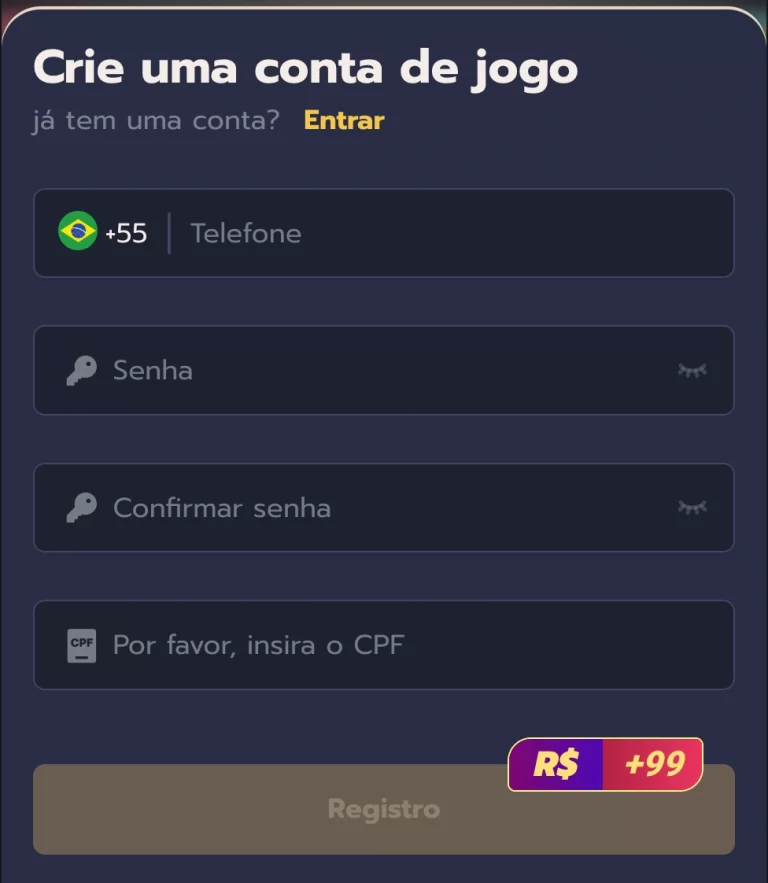Click the Brazil flag country icon
768x883 pixels.
point(77,233)
